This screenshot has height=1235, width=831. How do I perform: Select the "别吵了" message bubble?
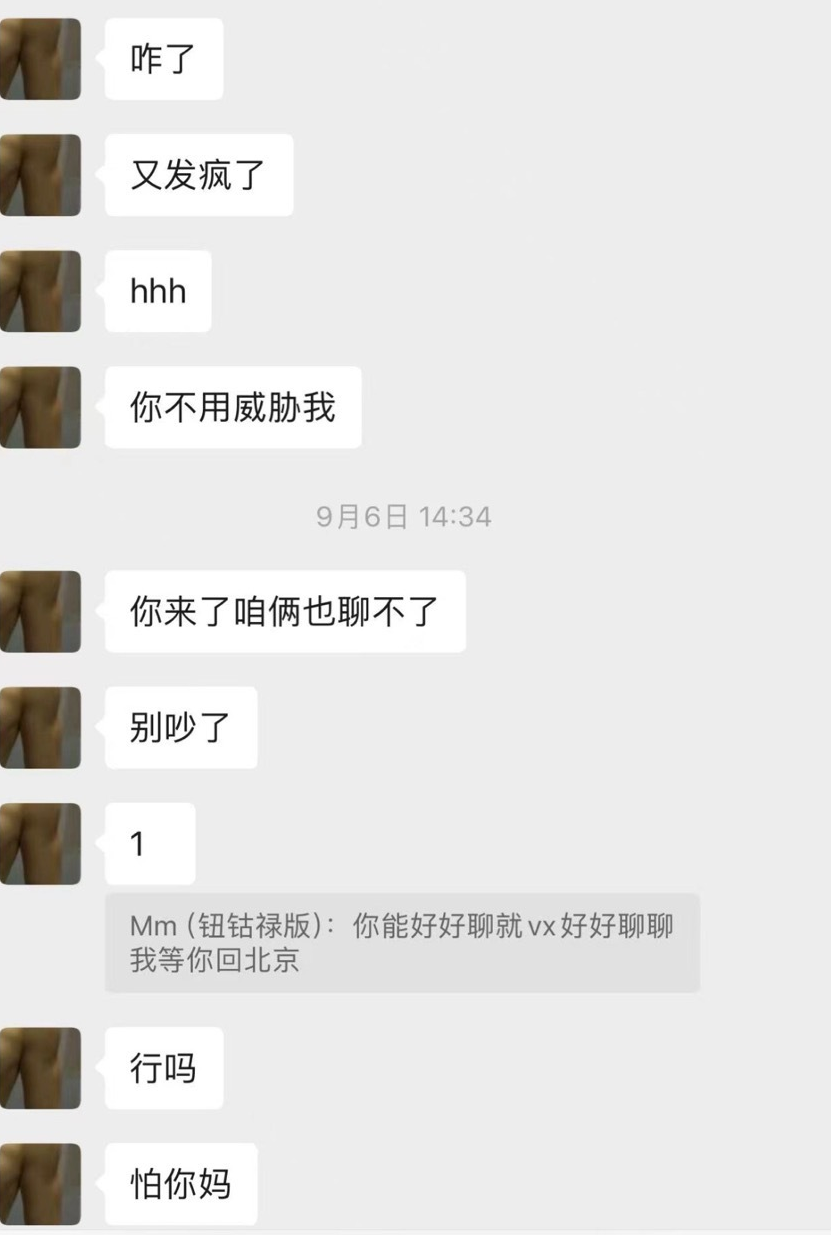tap(180, 728)
